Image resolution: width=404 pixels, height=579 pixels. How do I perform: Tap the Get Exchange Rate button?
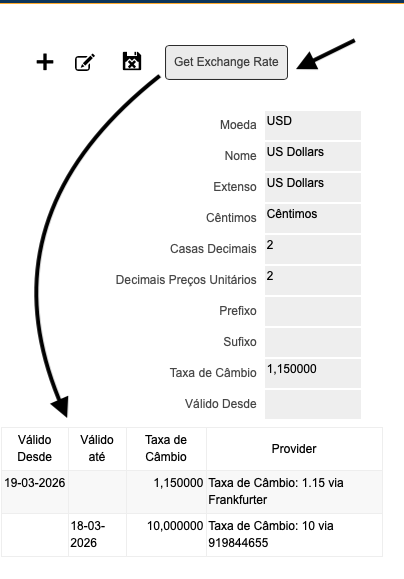click(x=226, y=62)
